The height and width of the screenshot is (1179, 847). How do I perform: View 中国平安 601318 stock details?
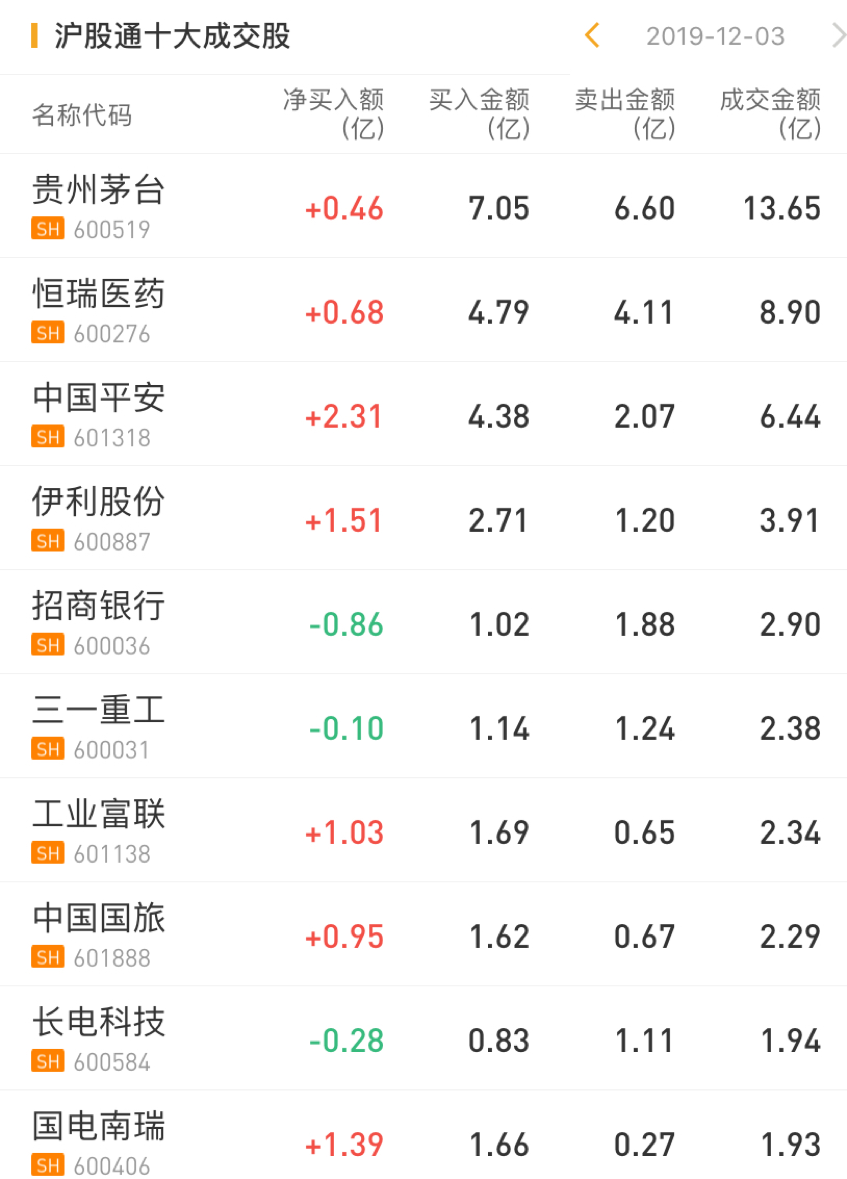(x=98, y=414)
